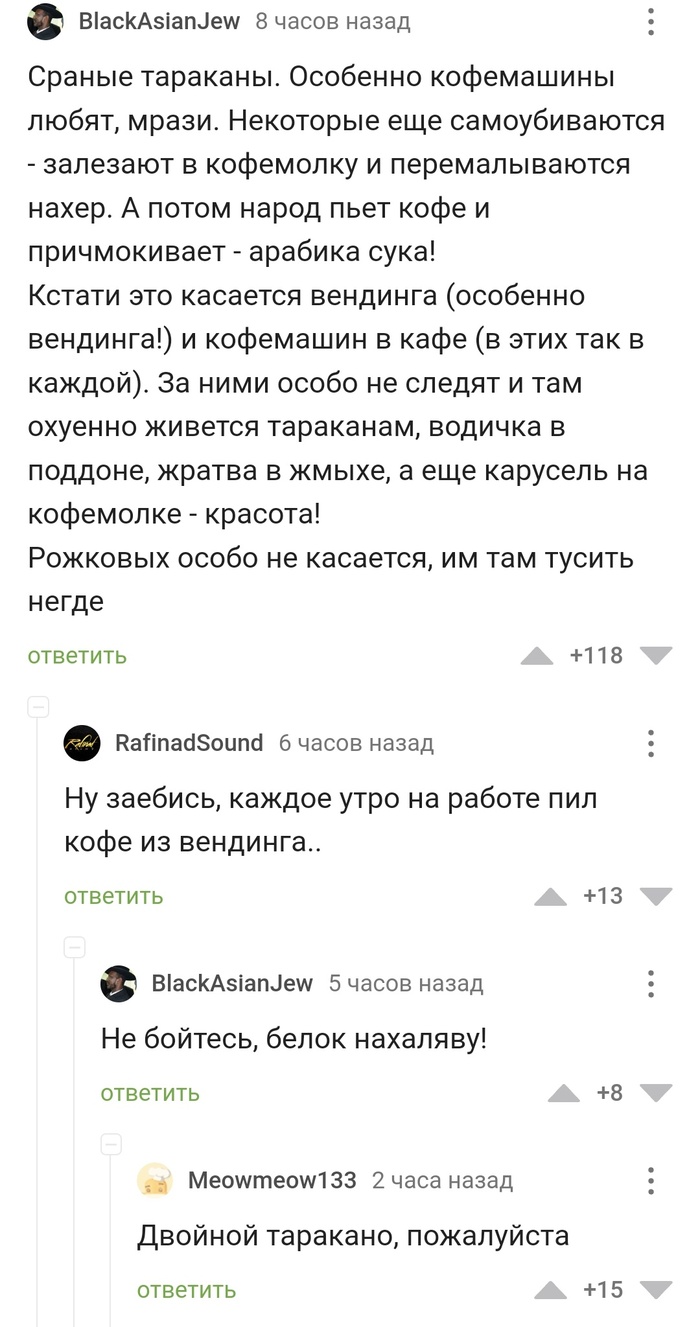Open Meowmeow133's profile
This screenshot has height=1327, width=700.
pos(272,1180)
